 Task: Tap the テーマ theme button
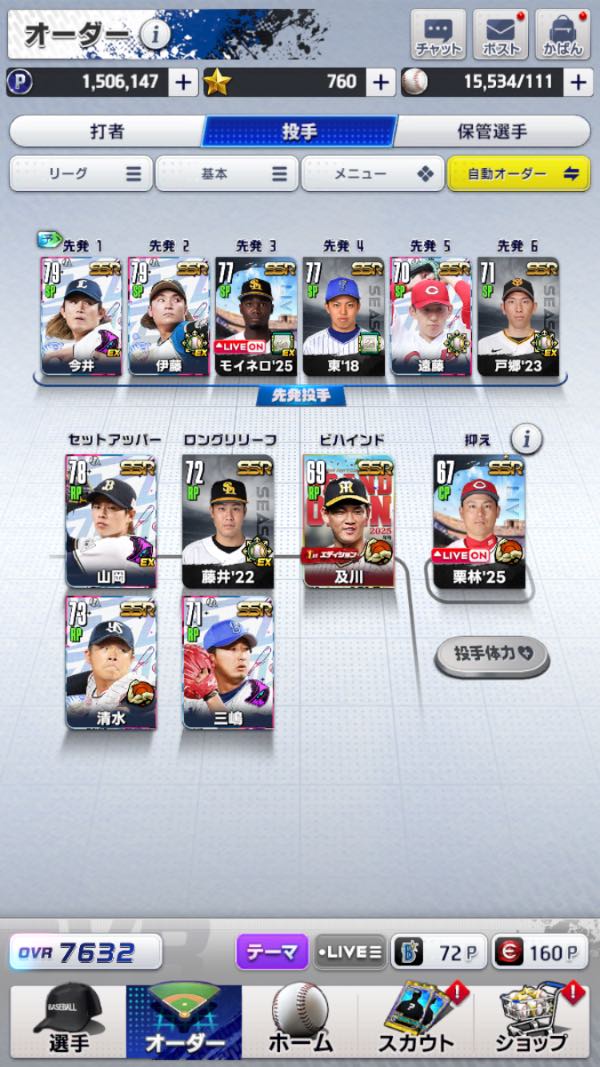tap(271, 951)
